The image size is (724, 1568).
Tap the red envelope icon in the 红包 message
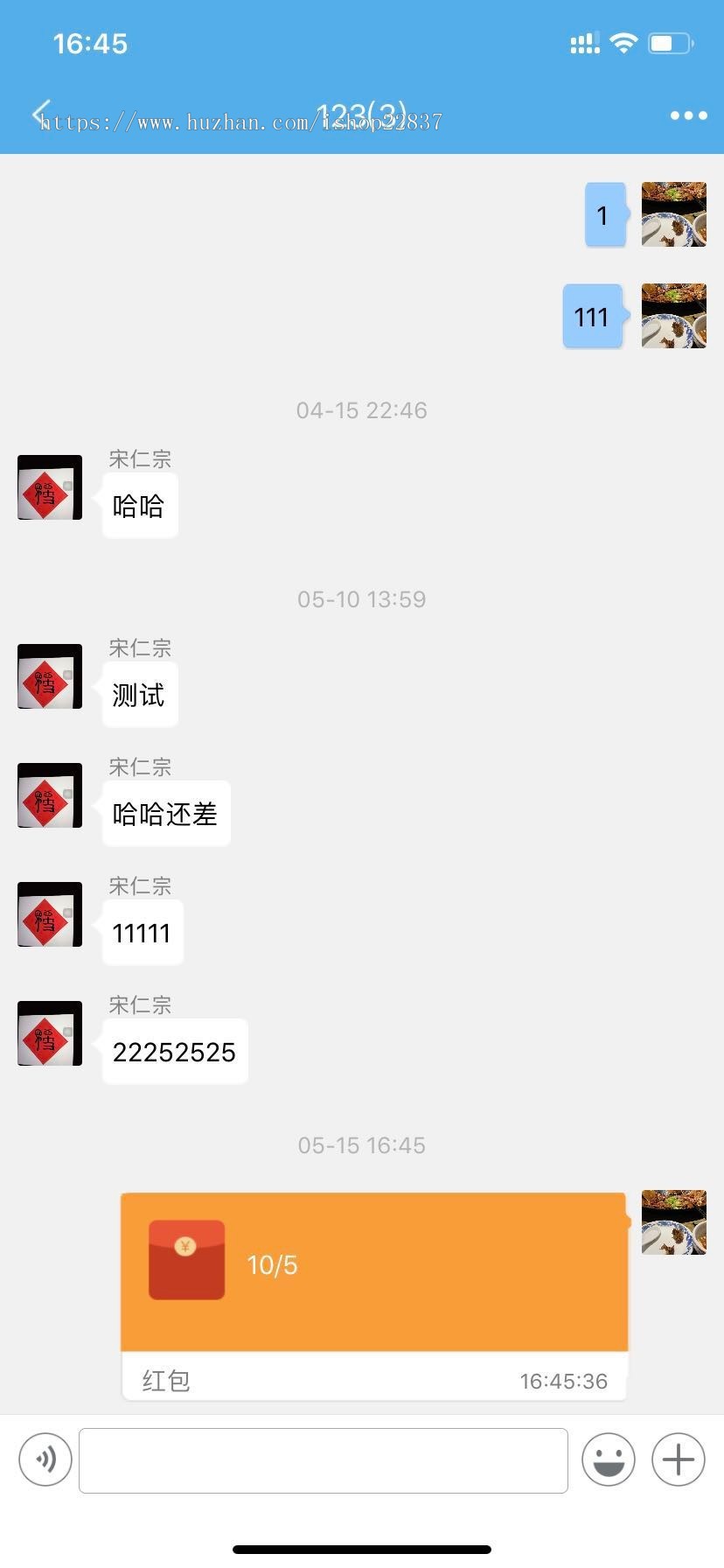(186, 1257)
